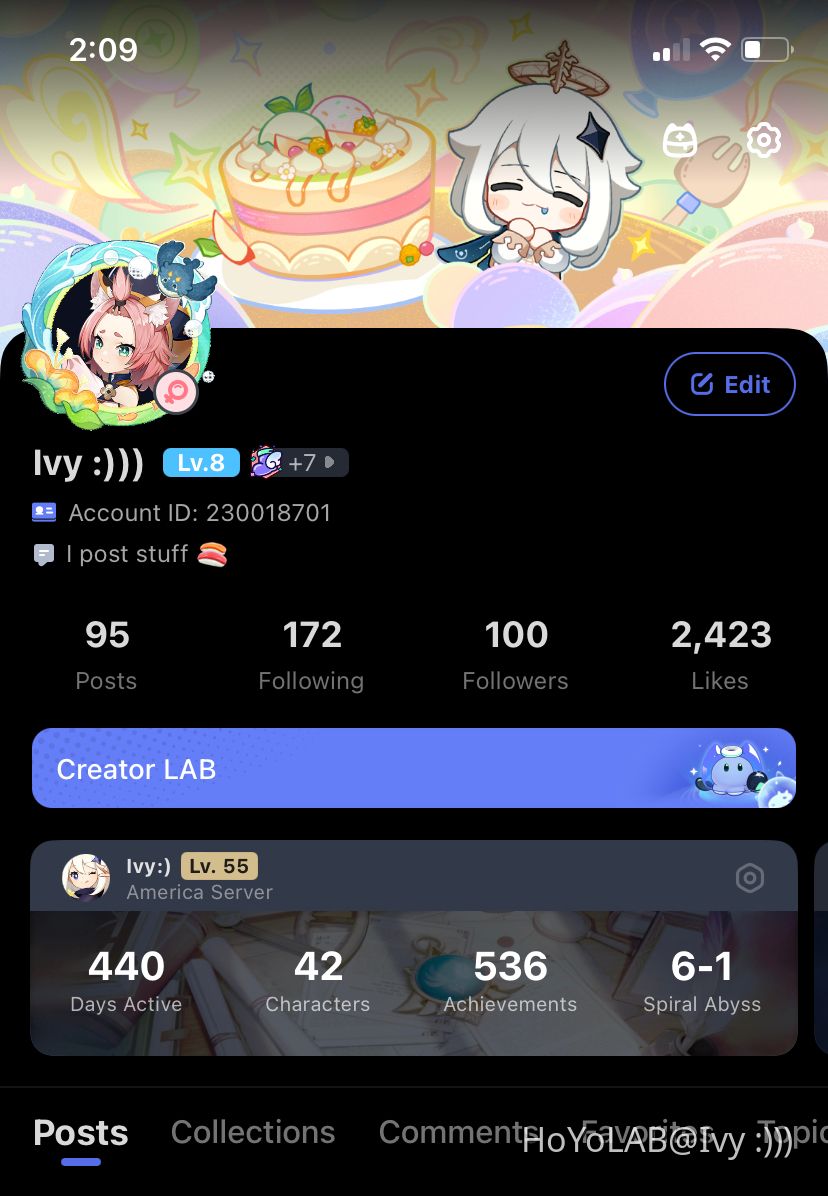
Task: Click the target scope icon on the game card
Action: [749, 877]
